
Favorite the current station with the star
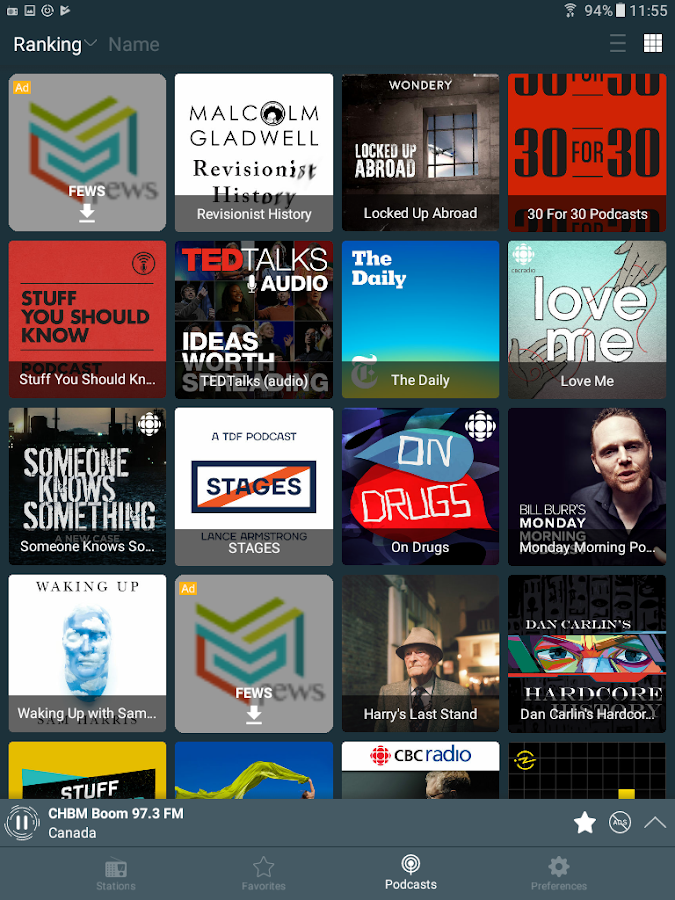(585, 823)
